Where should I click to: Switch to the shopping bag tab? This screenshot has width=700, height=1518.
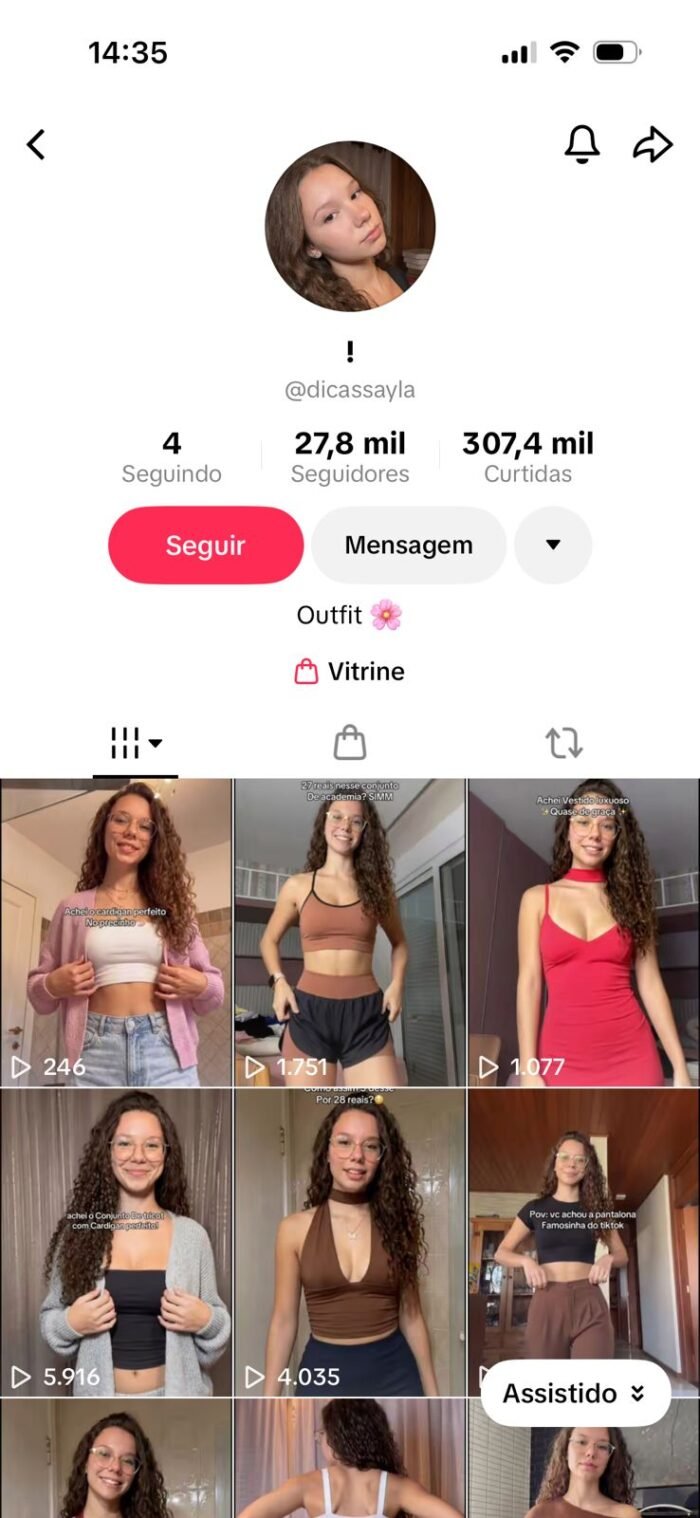(x=349, y=743)
